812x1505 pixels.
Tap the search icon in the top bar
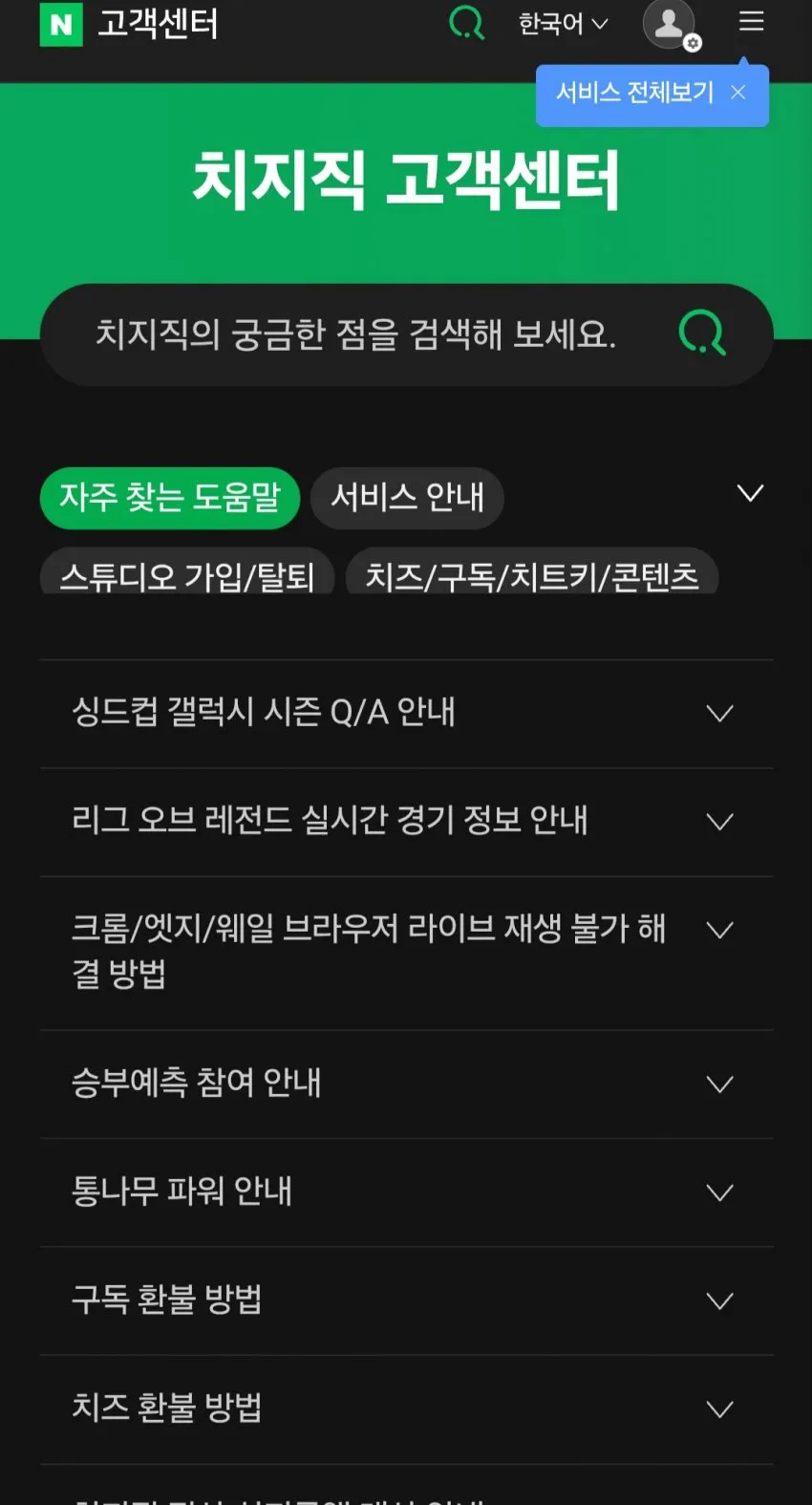point(466,23)
